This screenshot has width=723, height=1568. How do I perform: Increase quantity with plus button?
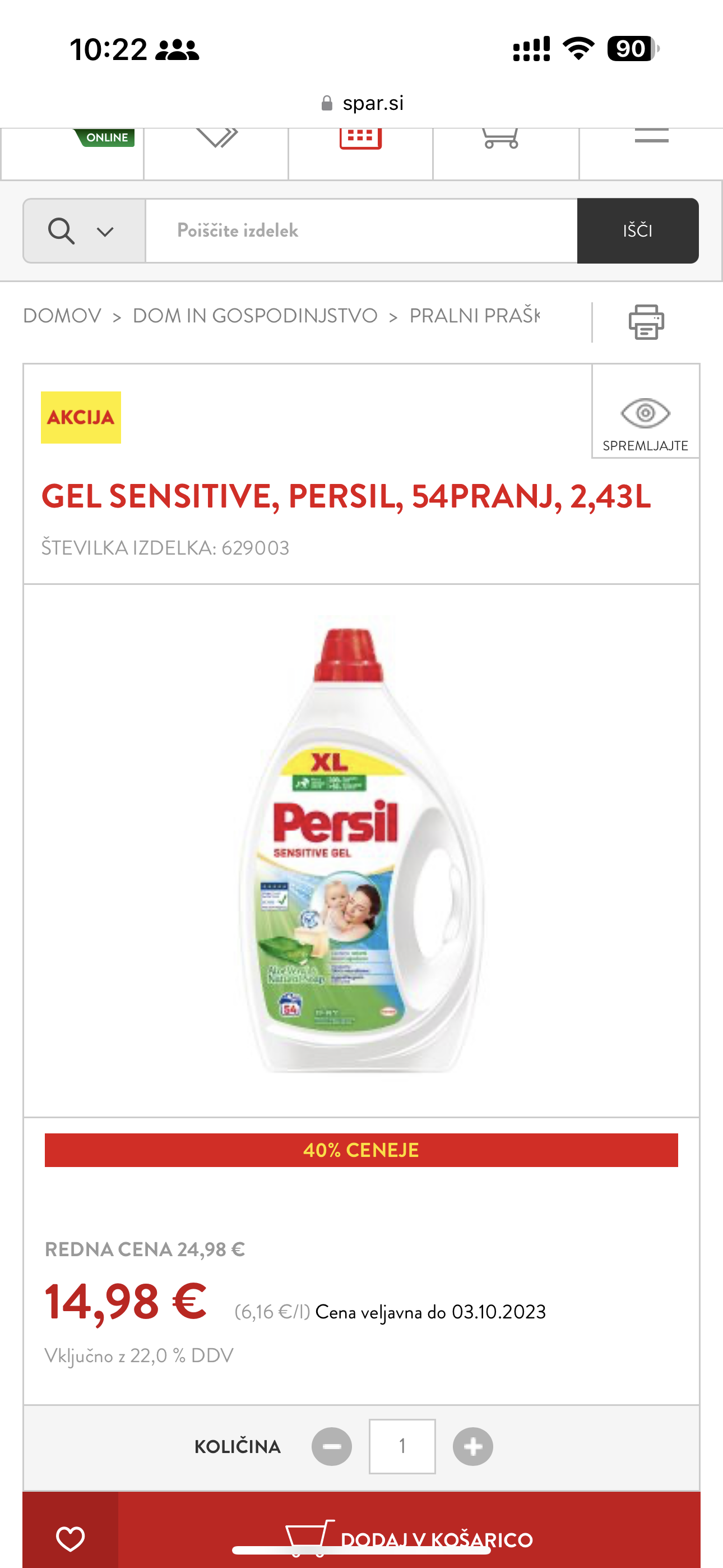pos(473,1446)
